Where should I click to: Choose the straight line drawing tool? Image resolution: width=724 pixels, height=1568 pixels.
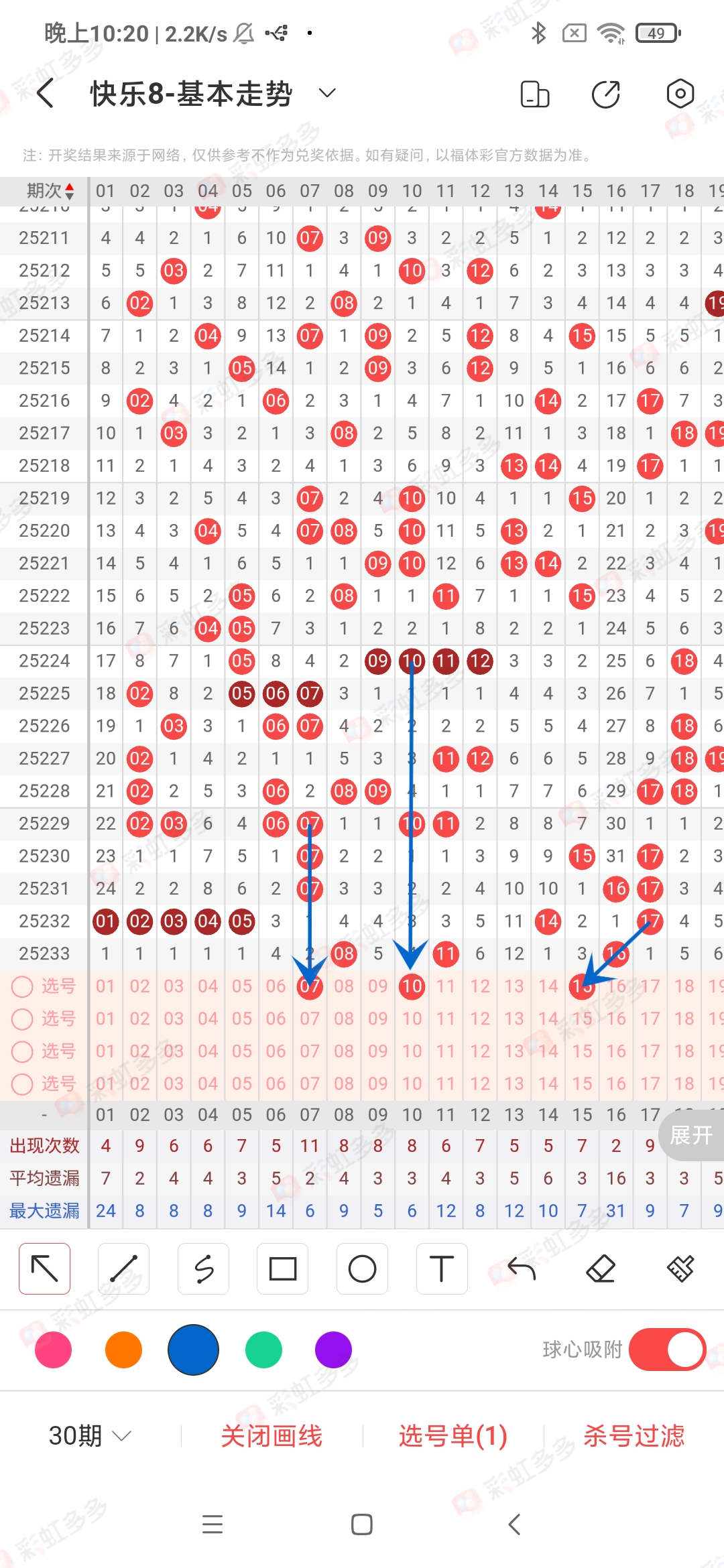[x=123, y=1268]
